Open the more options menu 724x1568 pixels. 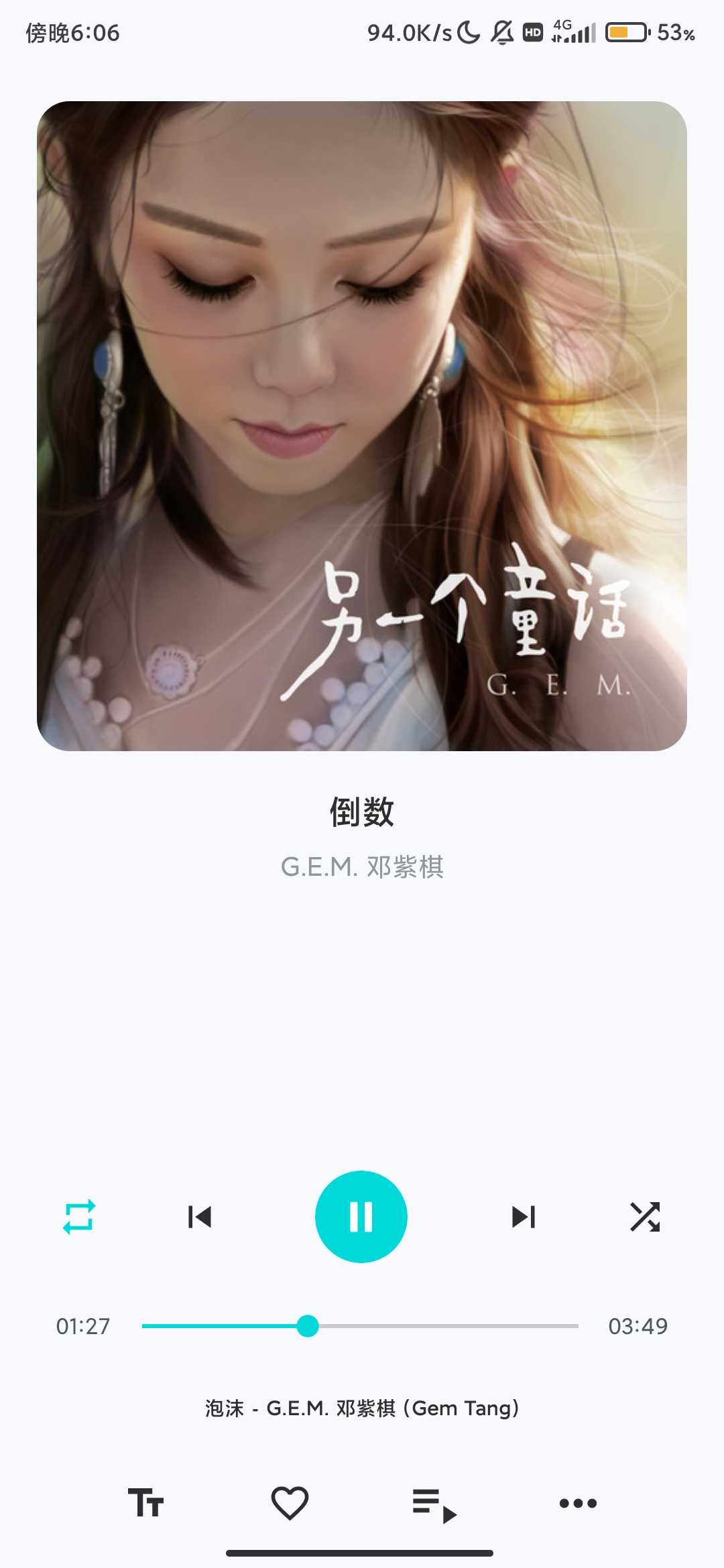[578, 1503]
